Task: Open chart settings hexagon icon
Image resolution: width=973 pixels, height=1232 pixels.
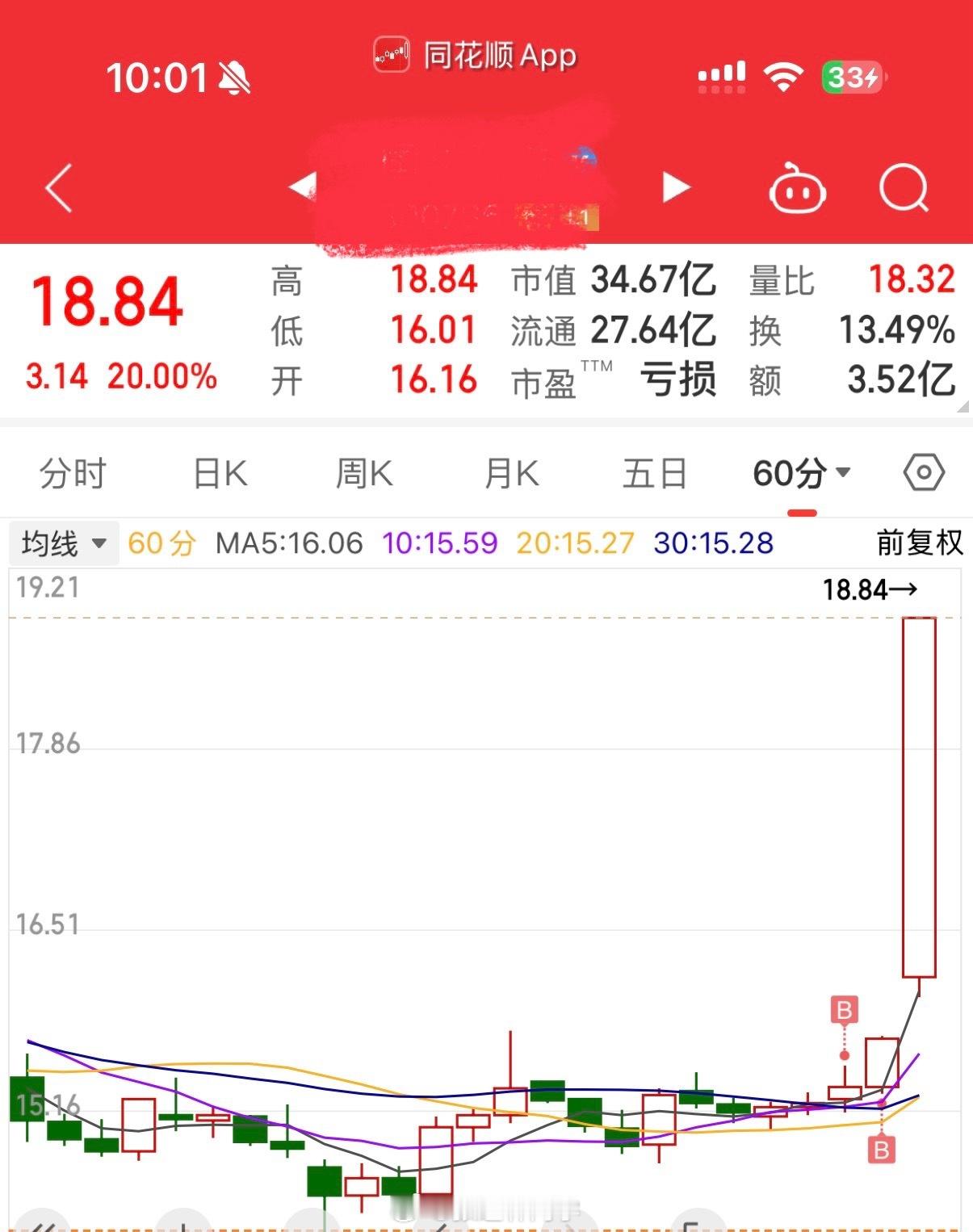Action: pyautogui.click(x=924, y=472)
